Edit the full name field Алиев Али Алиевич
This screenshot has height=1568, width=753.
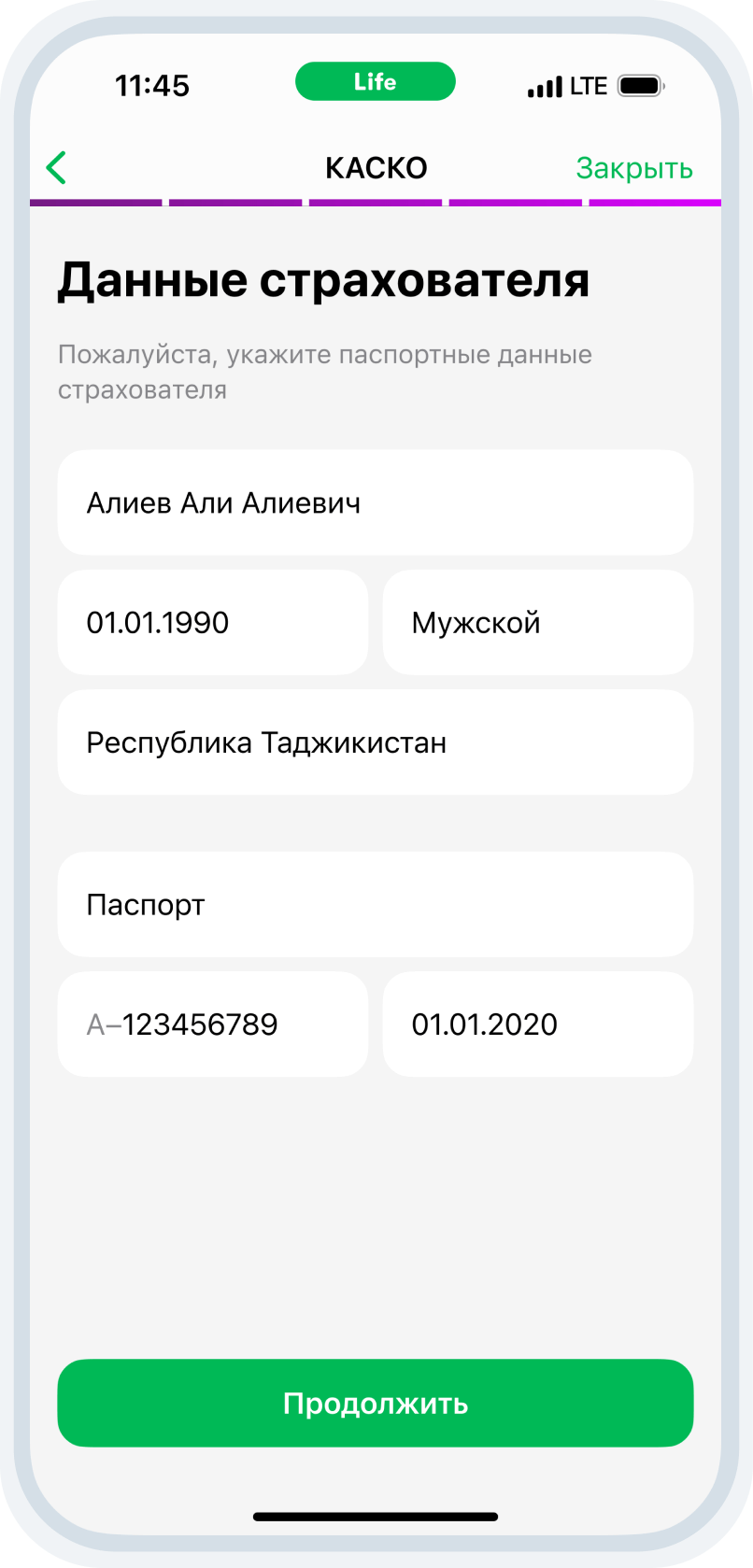tap(376, 503)
